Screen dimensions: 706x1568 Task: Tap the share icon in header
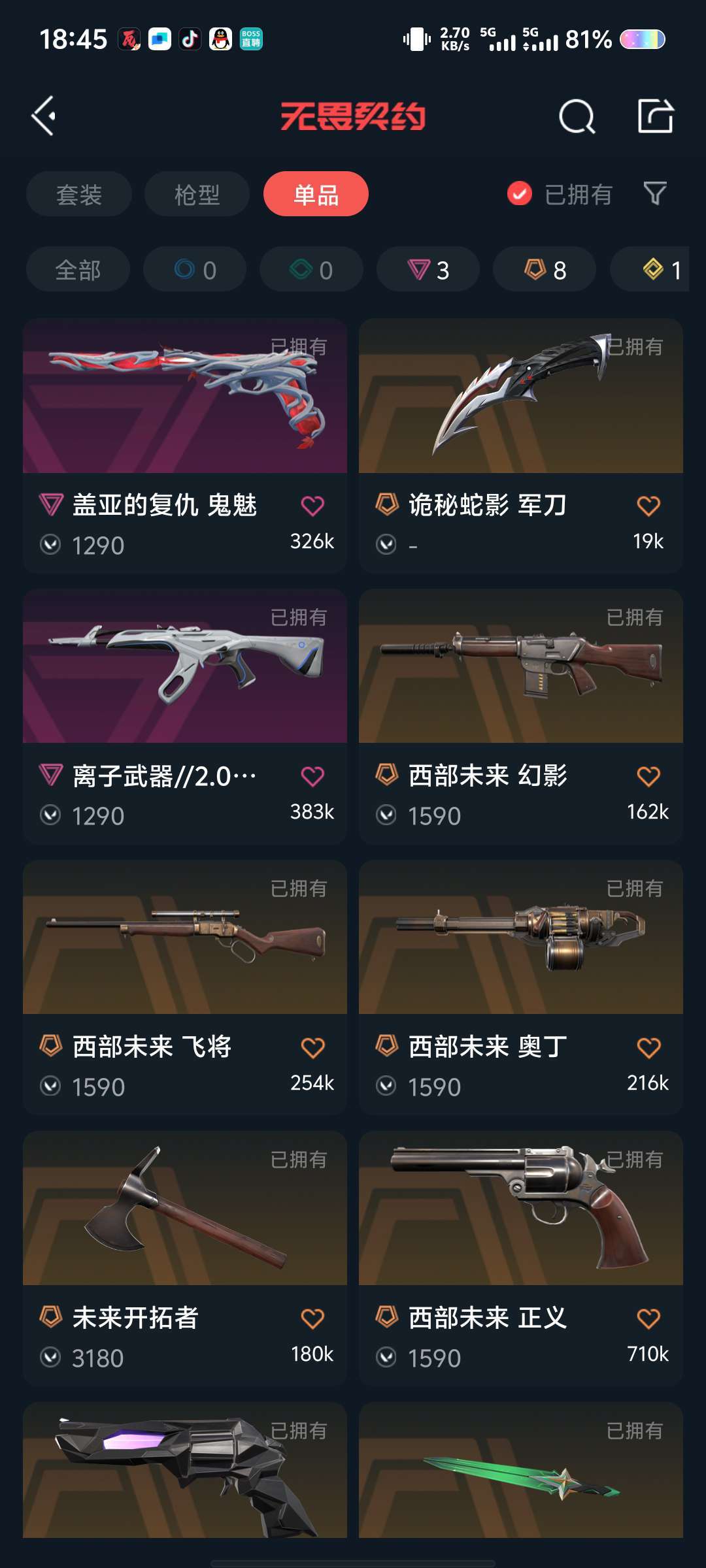(x=655, y=116)
